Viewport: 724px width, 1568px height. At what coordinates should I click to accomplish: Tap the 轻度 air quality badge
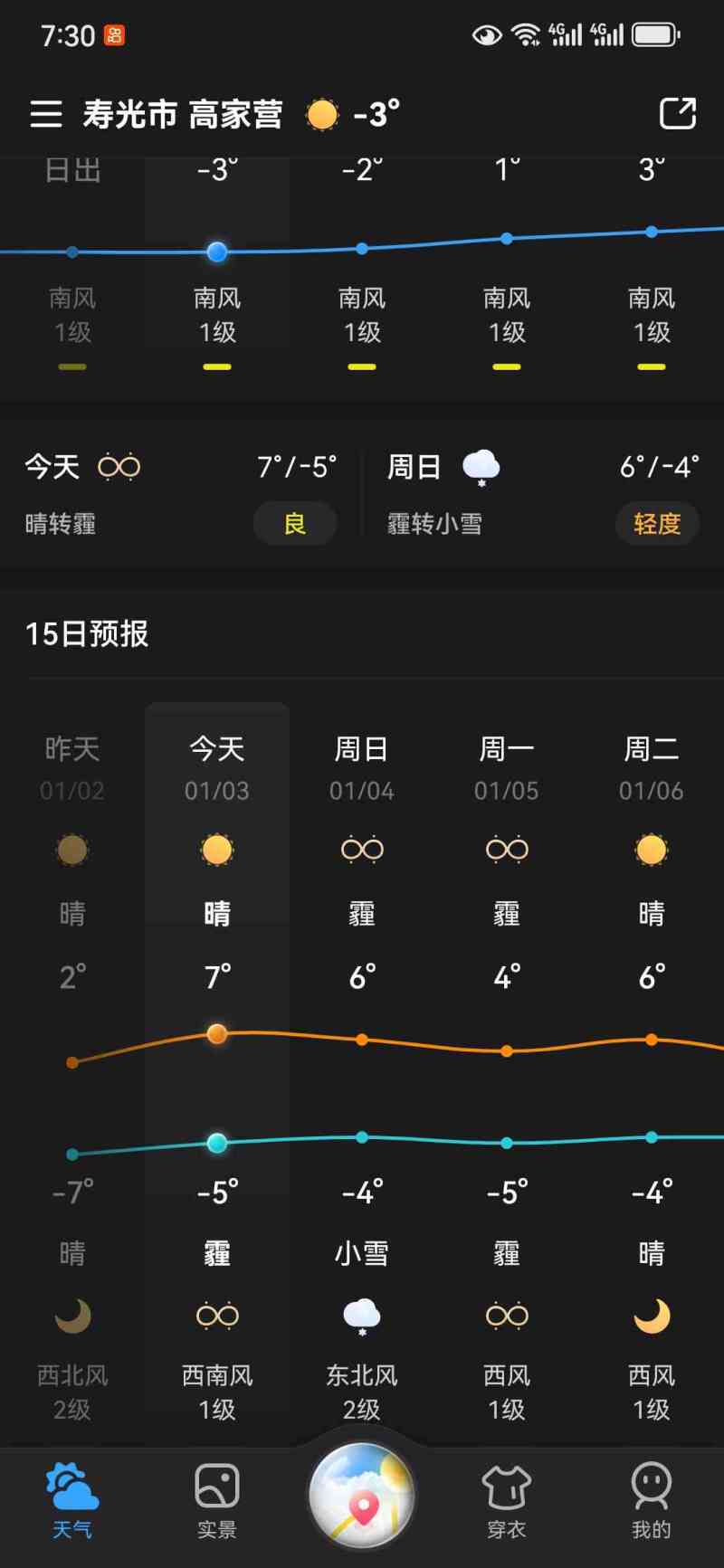coord(657,524)
